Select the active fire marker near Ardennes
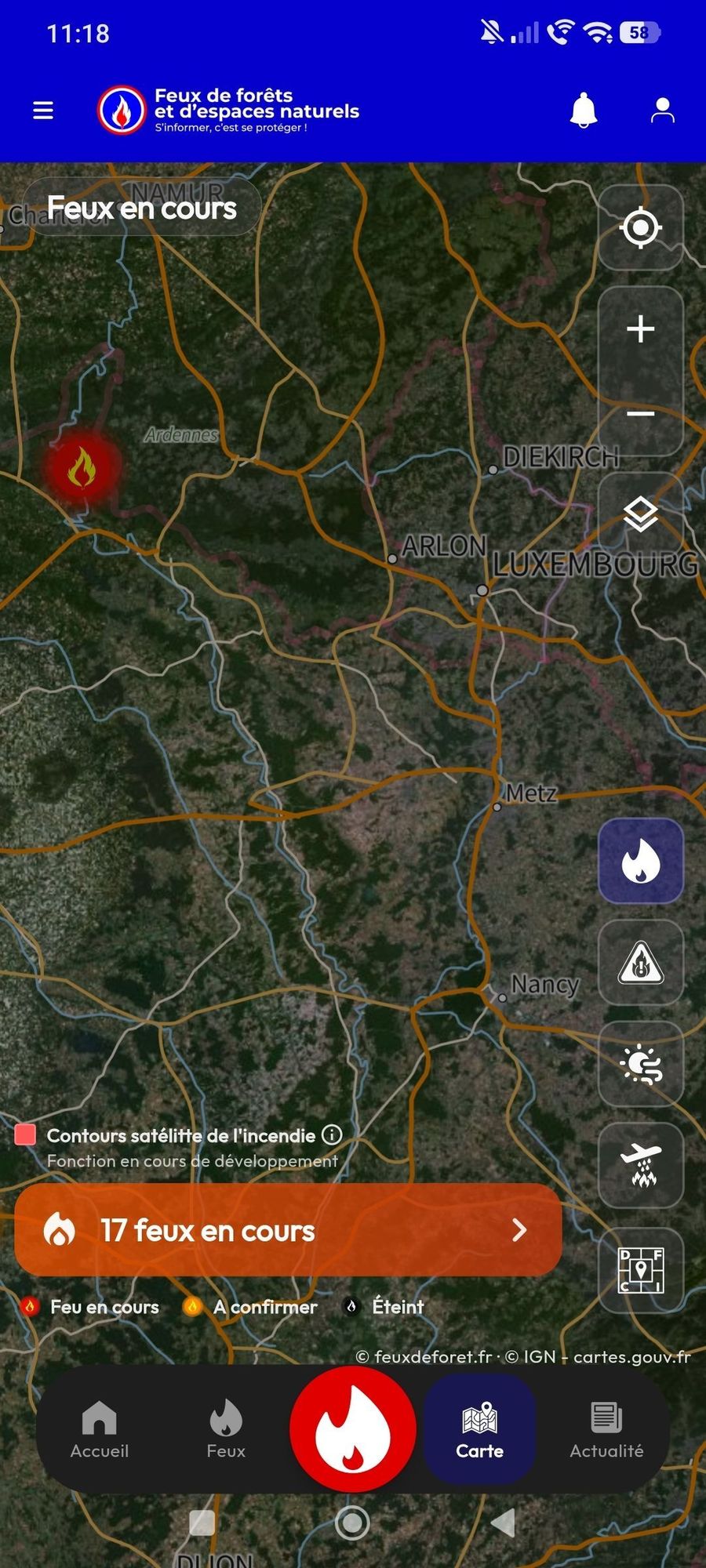 [81, 468]
